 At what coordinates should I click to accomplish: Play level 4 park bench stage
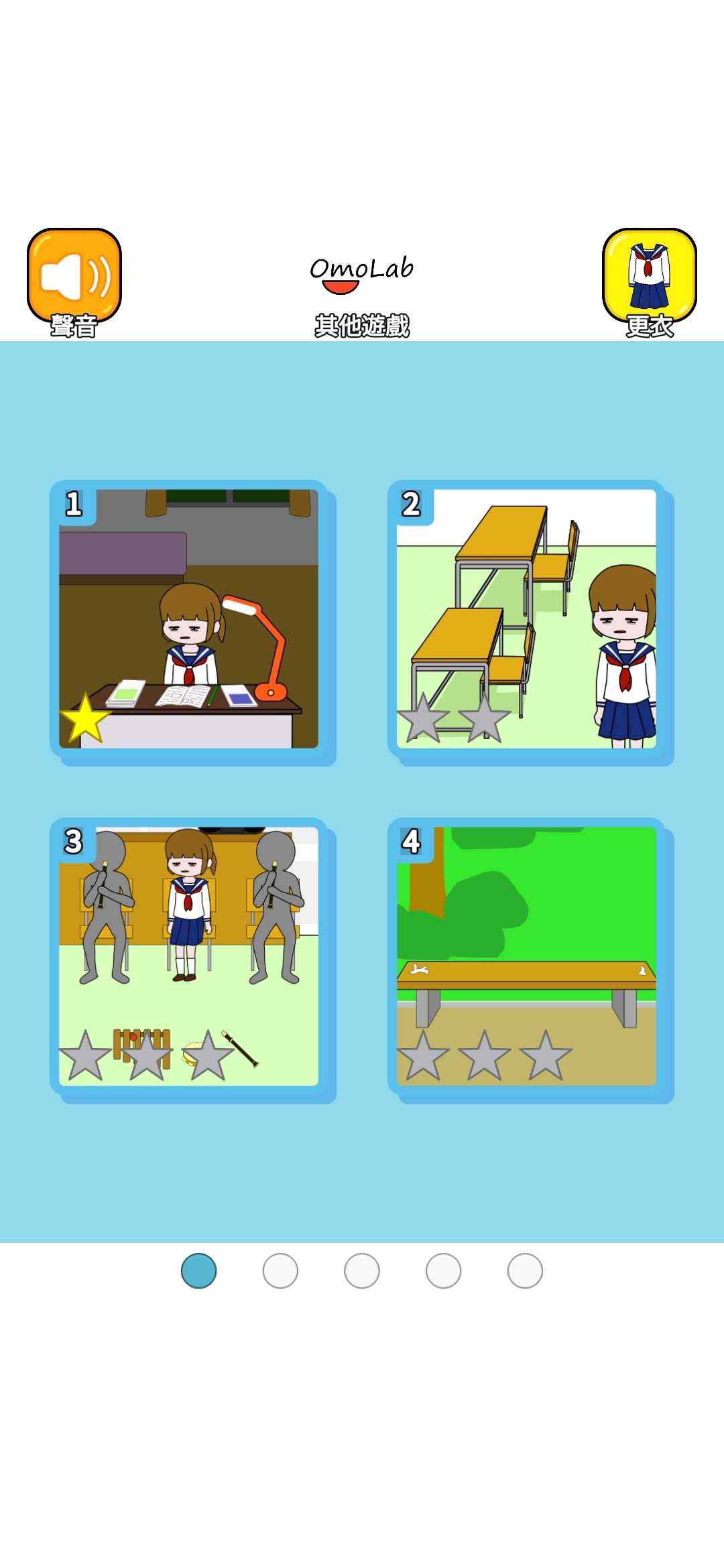click(x=526, y=956)
